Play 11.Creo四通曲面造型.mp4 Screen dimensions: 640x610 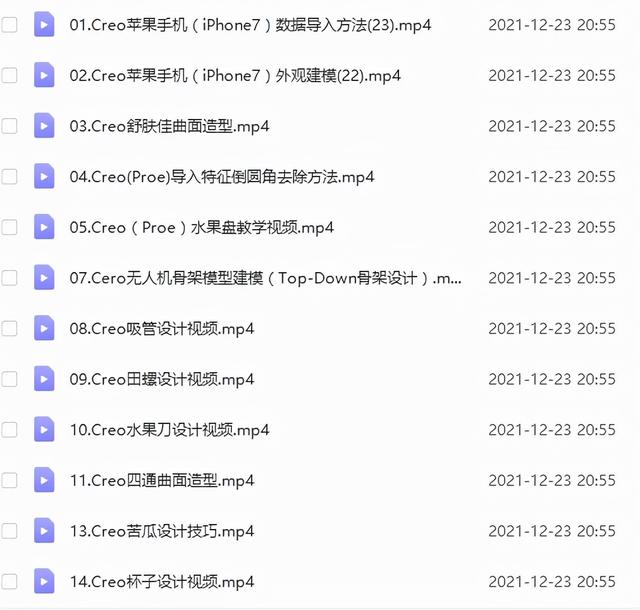[162, 480]
